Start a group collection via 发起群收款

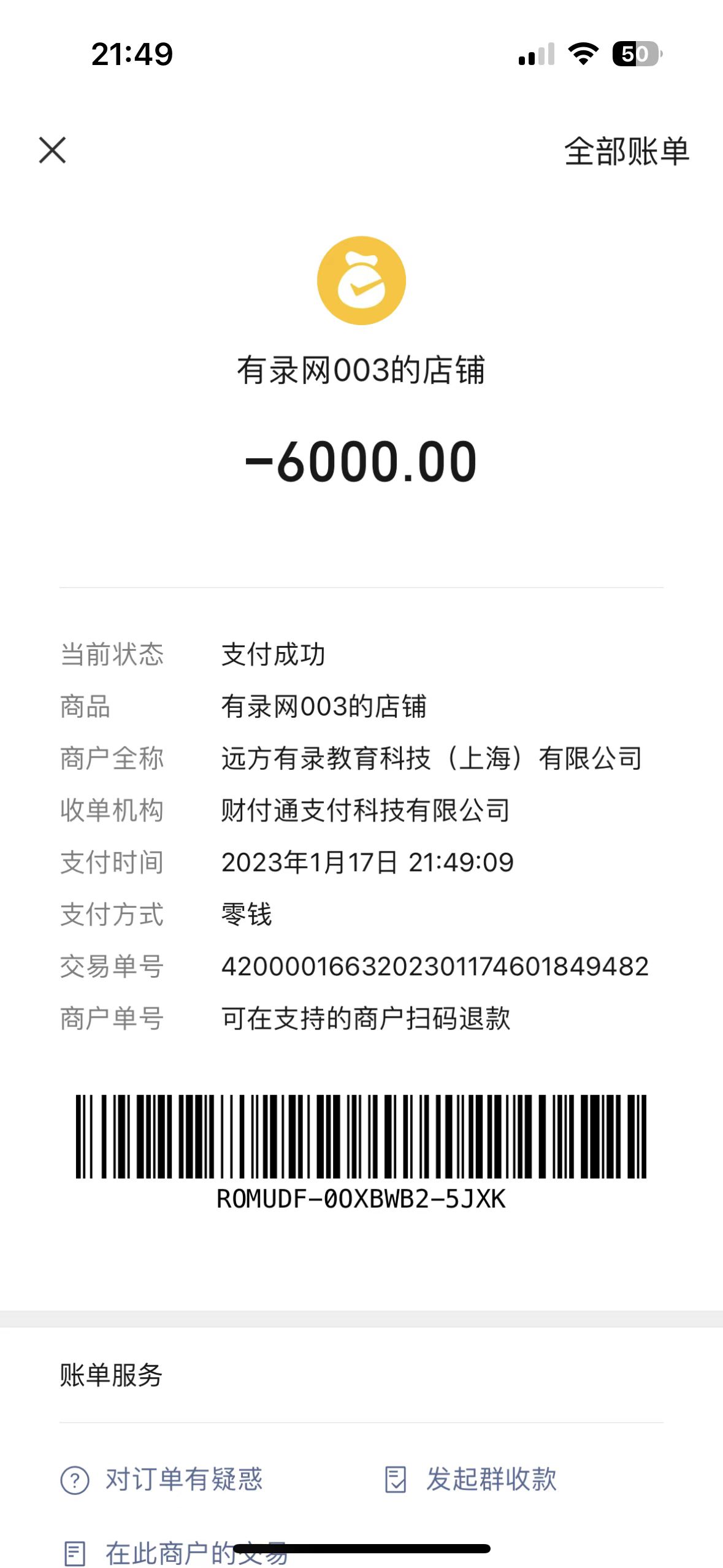471,1479
